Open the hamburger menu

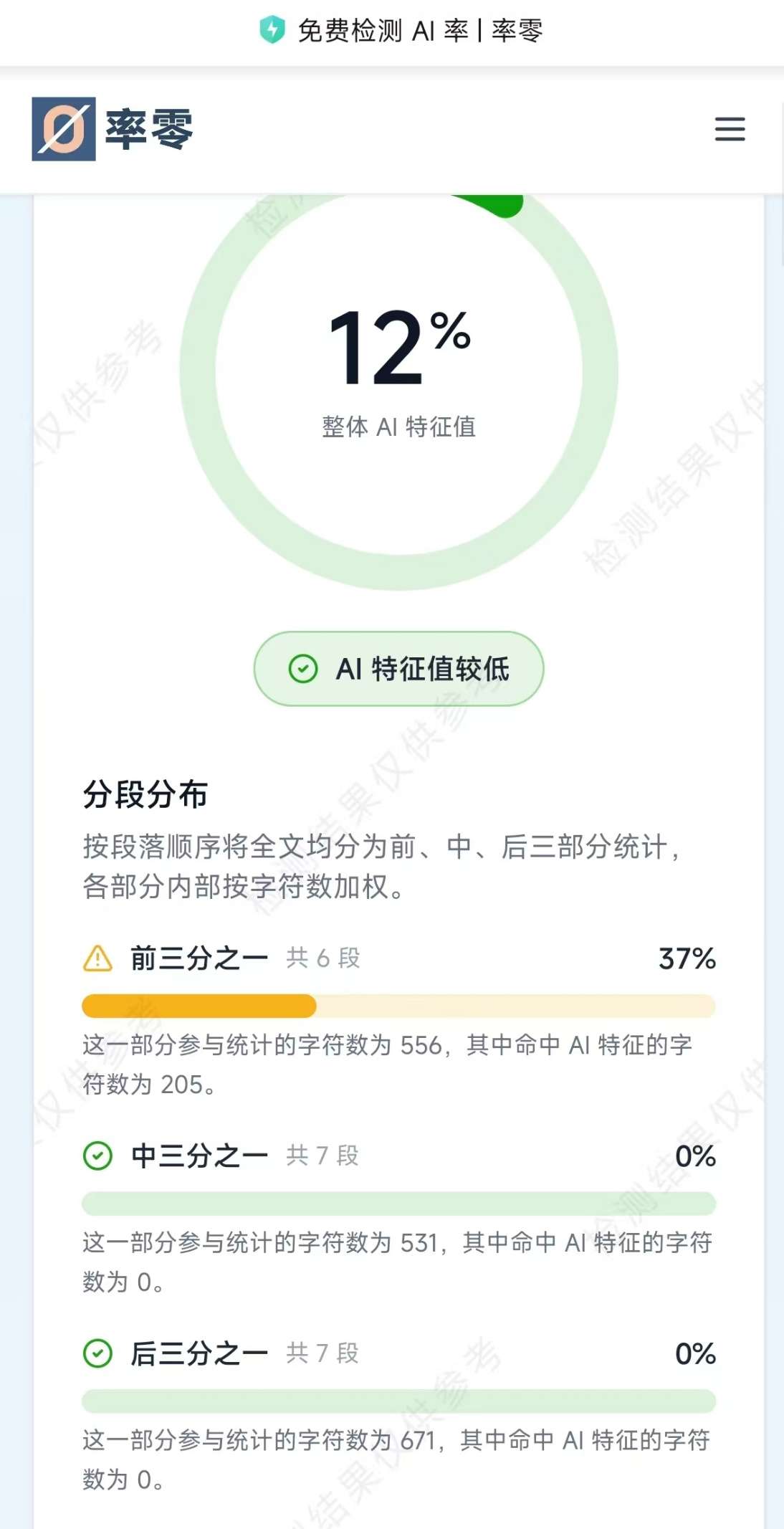[730, 129]
